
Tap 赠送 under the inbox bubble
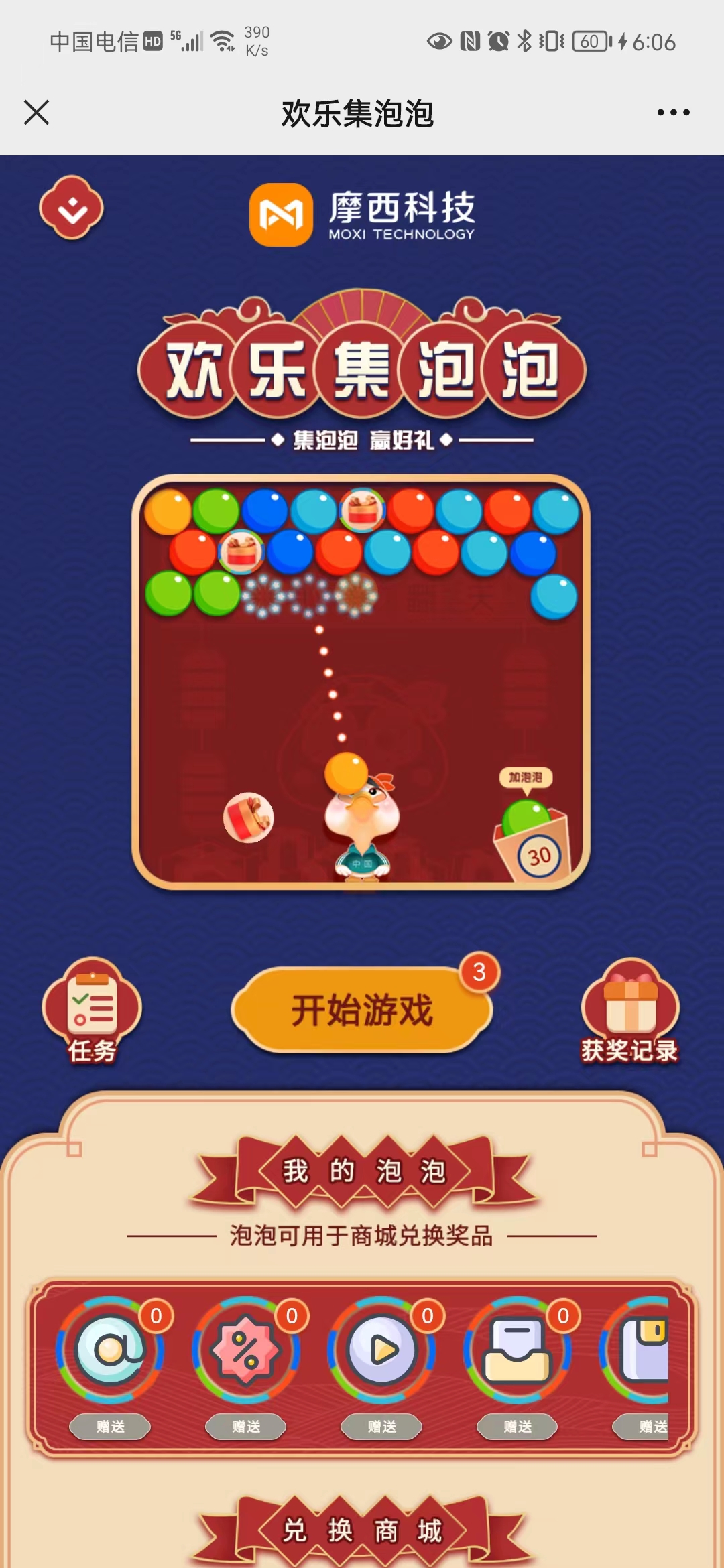[517, 1426]
